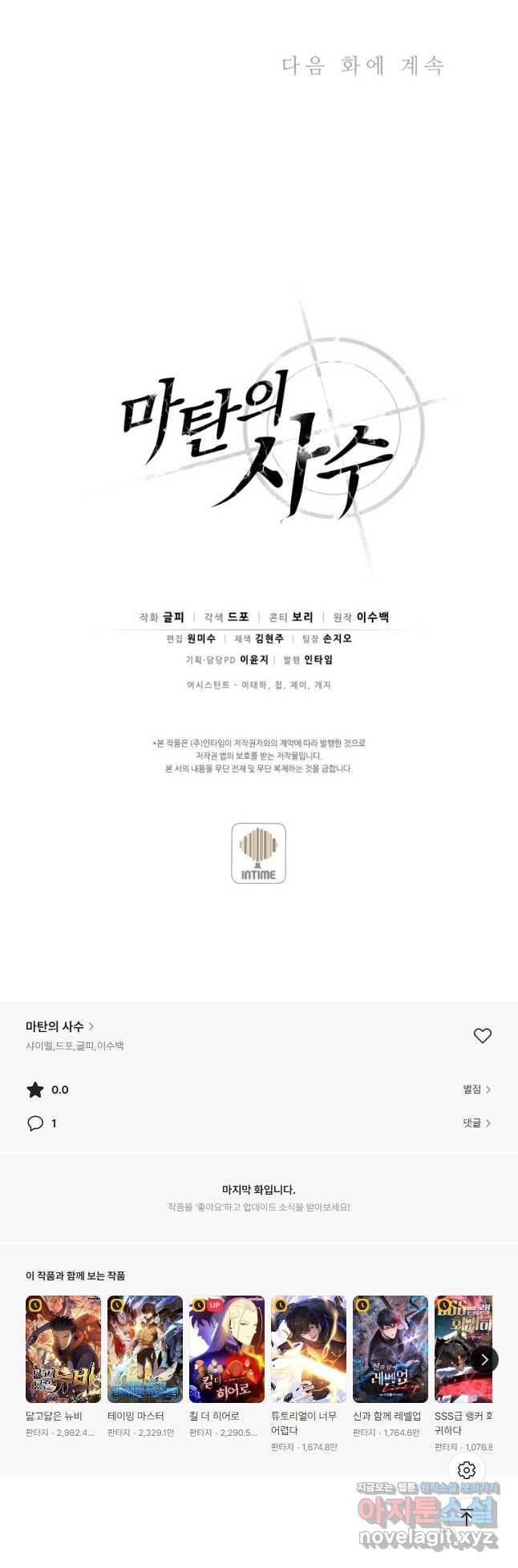This screenshot has height=1568, width=518.
Task: Jump back to the top of the page
Action: [x=467, y=1517]
